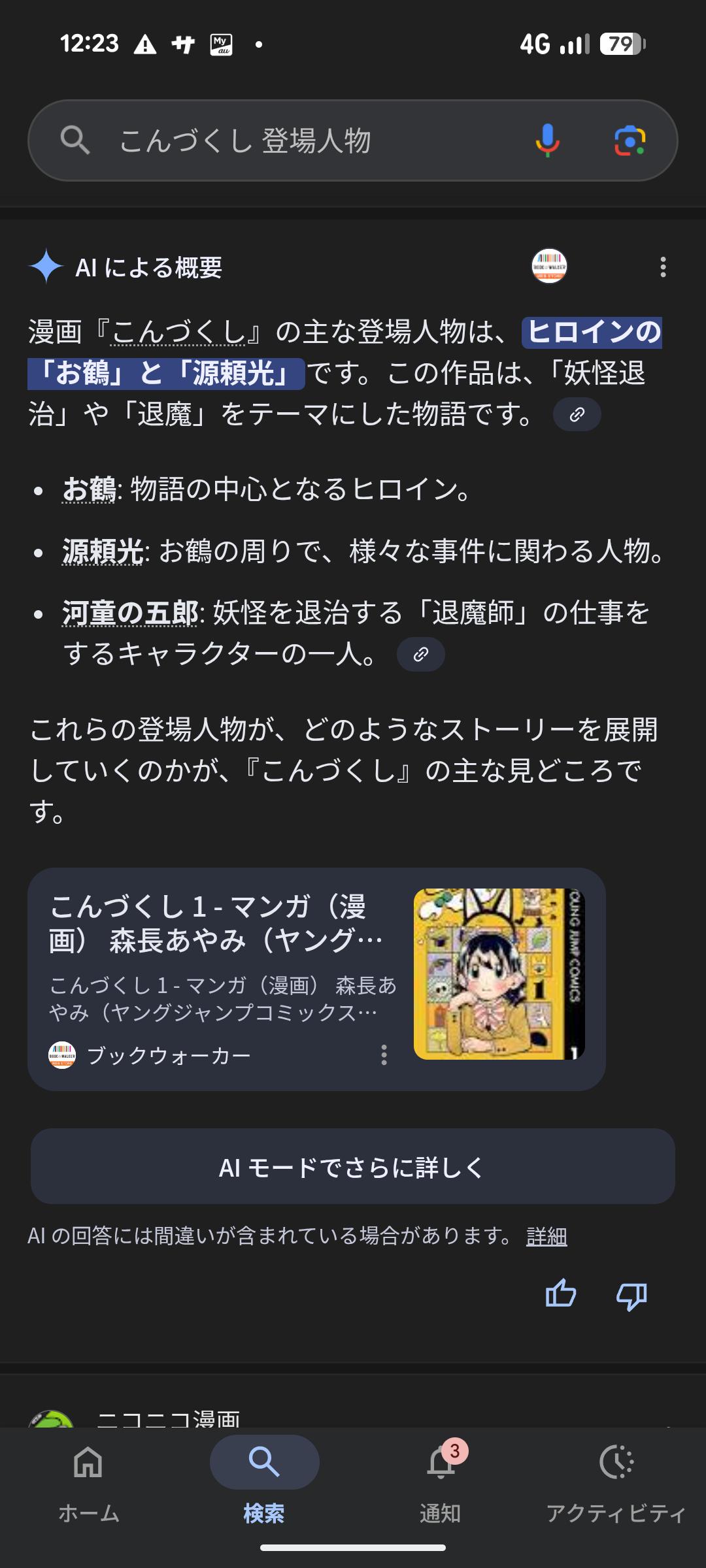Open Google Lens camera search
This screenshot has height=1568, width=706.
630,140
